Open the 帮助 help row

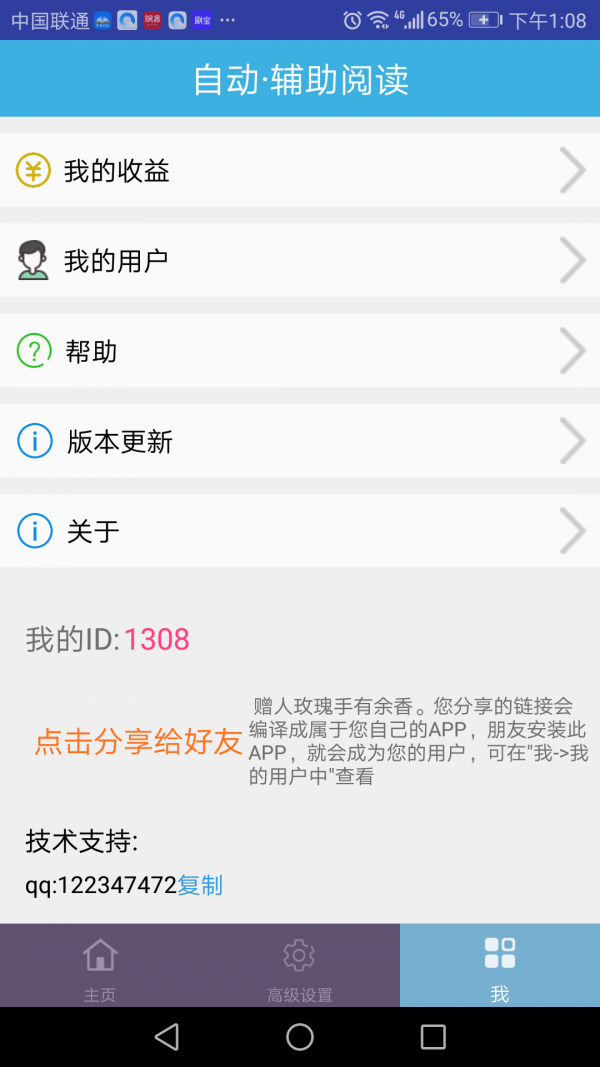pyautogui.click(x=300, y=351)
